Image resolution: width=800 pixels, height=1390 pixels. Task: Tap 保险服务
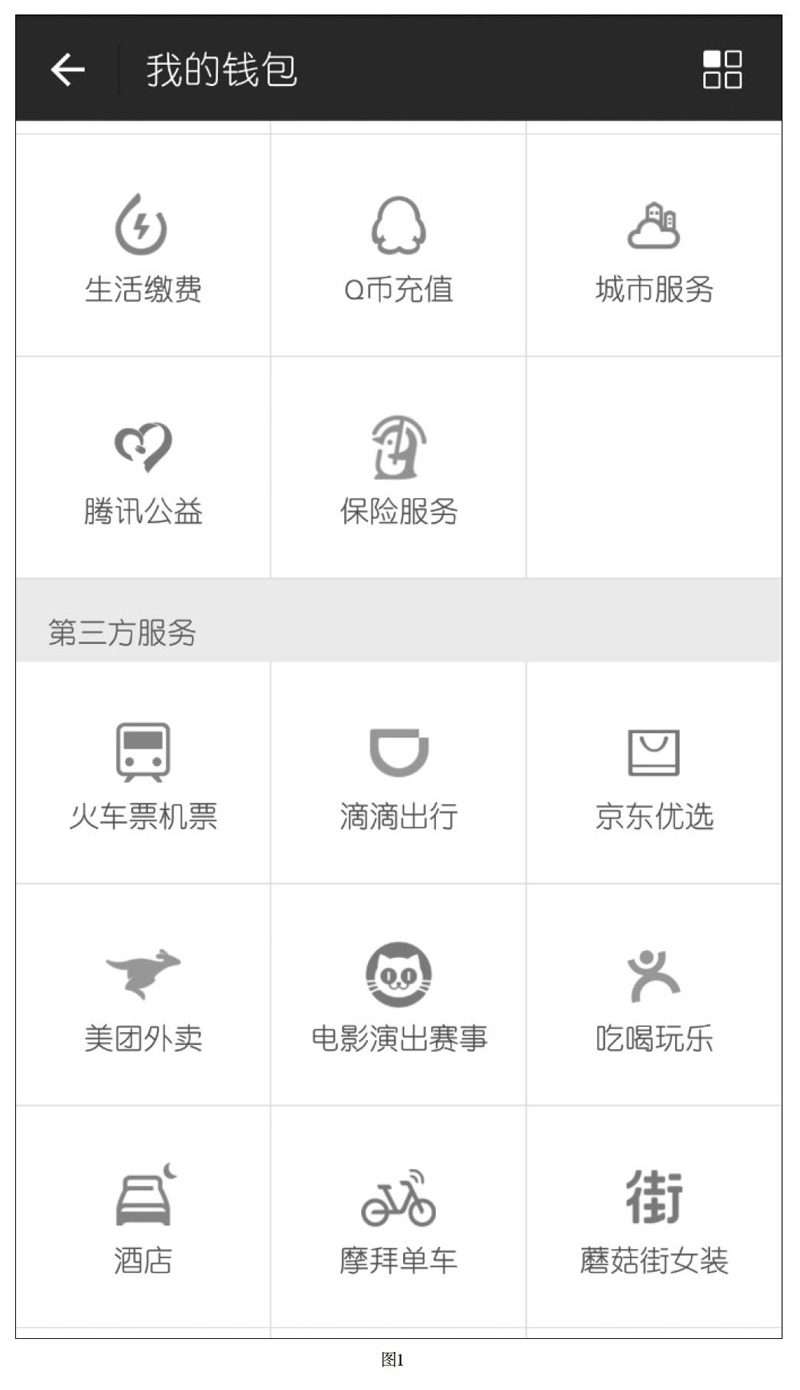point(398,468)
